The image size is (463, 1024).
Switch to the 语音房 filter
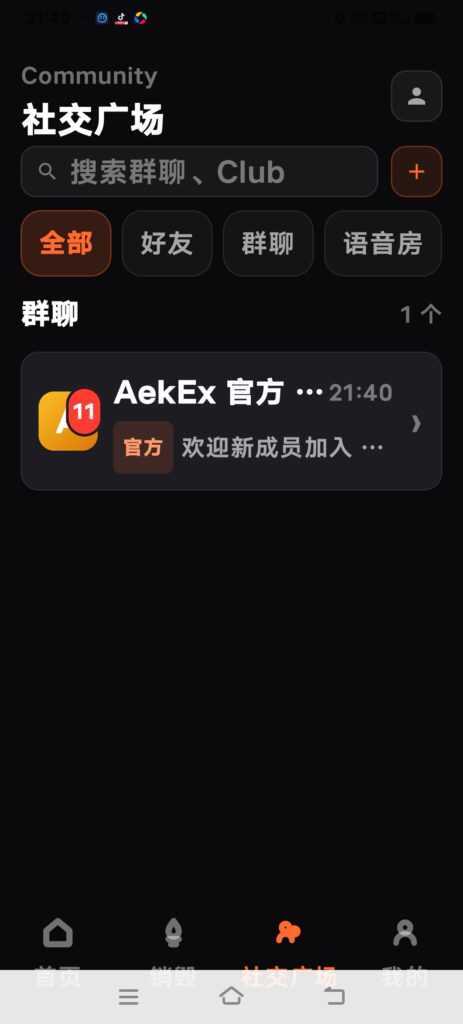(x=383, y=244)
